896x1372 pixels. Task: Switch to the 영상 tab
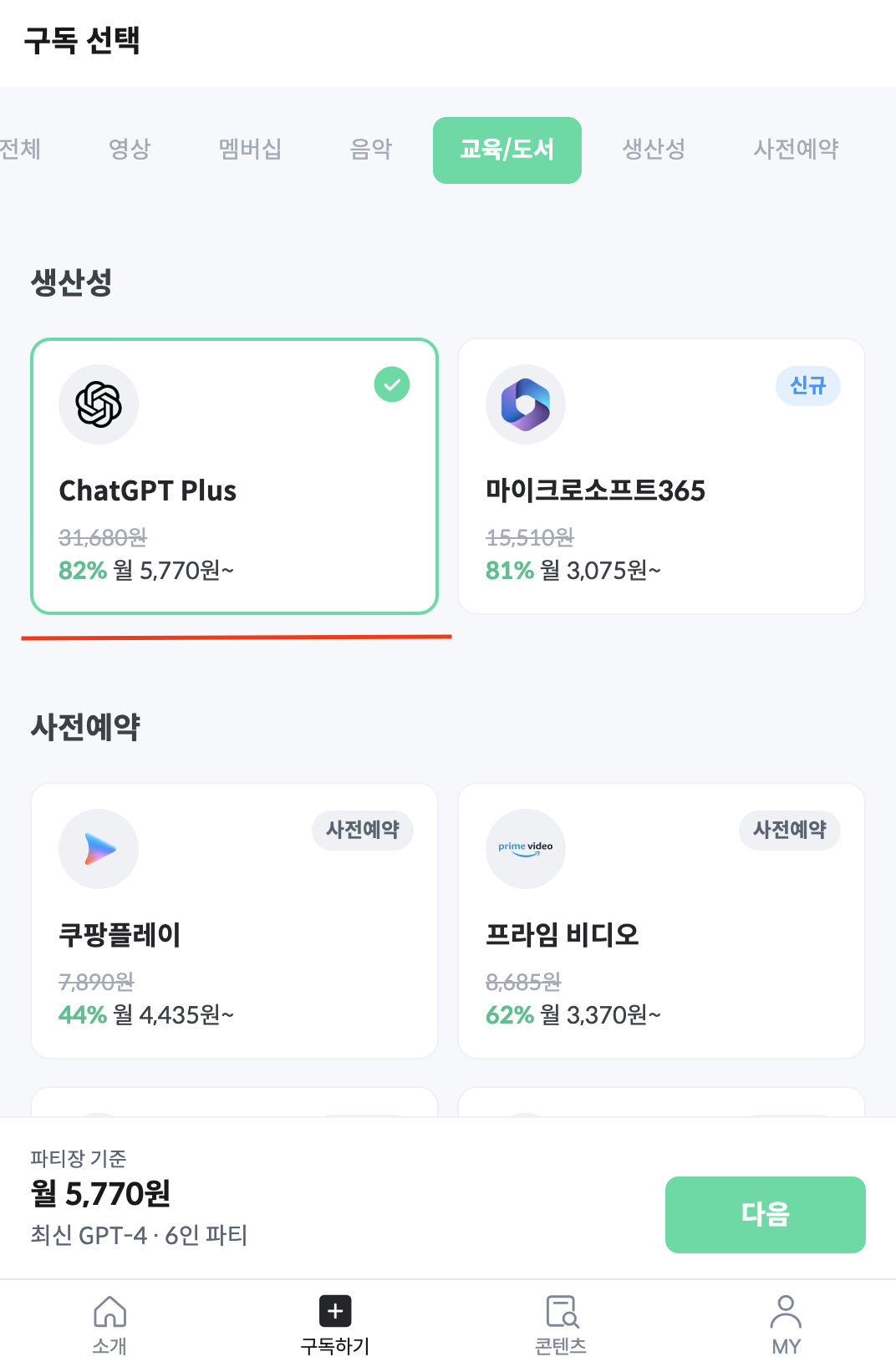(130, 150)
